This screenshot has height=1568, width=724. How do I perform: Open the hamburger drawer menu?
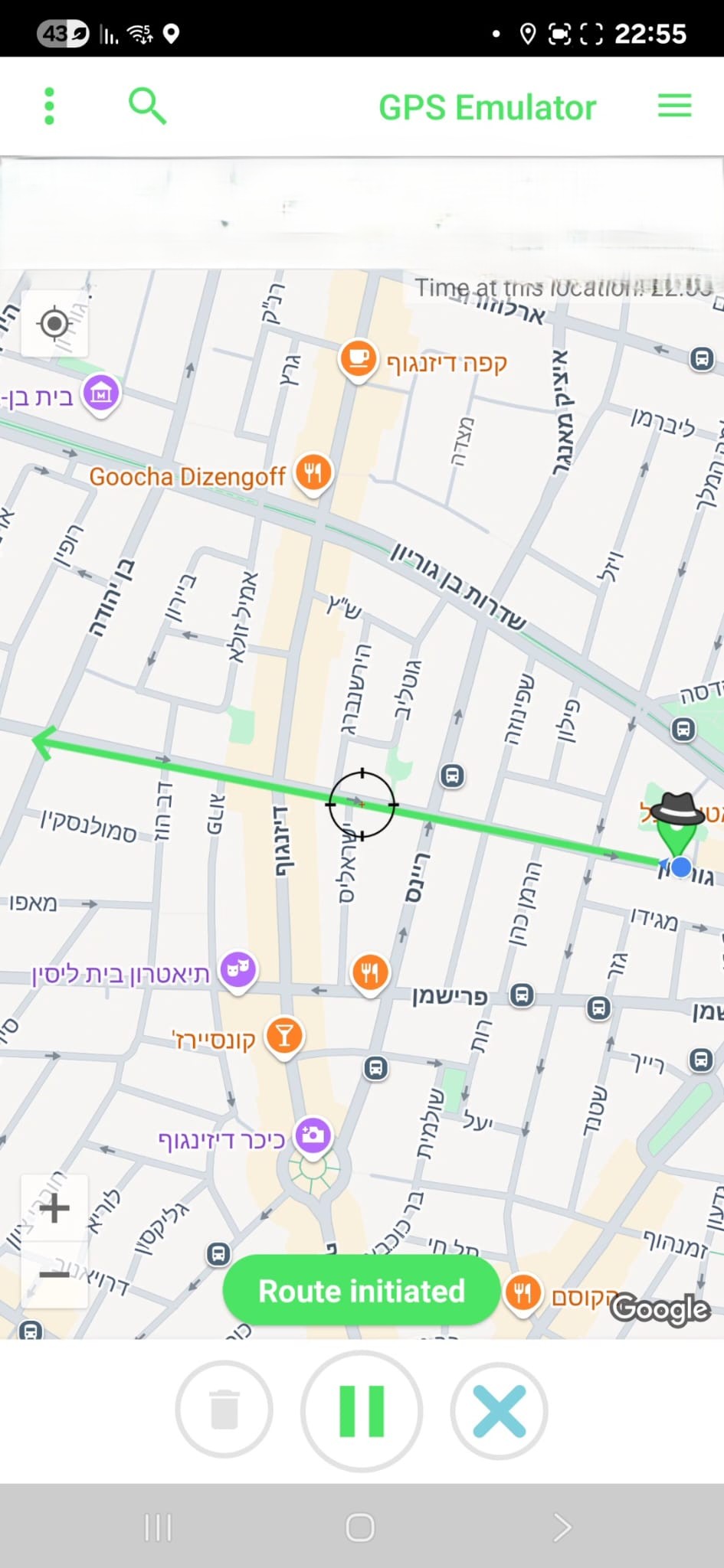coord(675,106)
